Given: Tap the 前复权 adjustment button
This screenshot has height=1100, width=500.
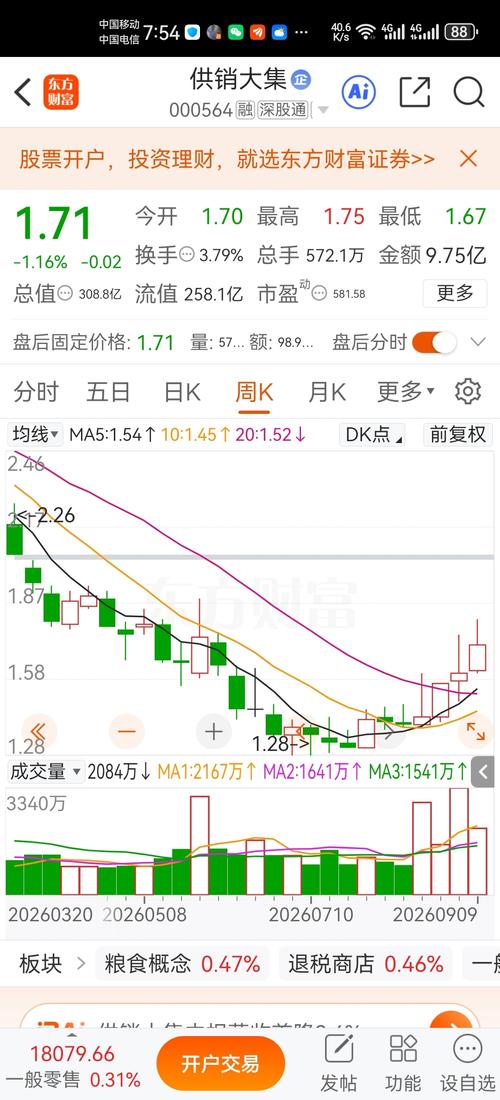Looking at the screenshot, I should [458, 434].
